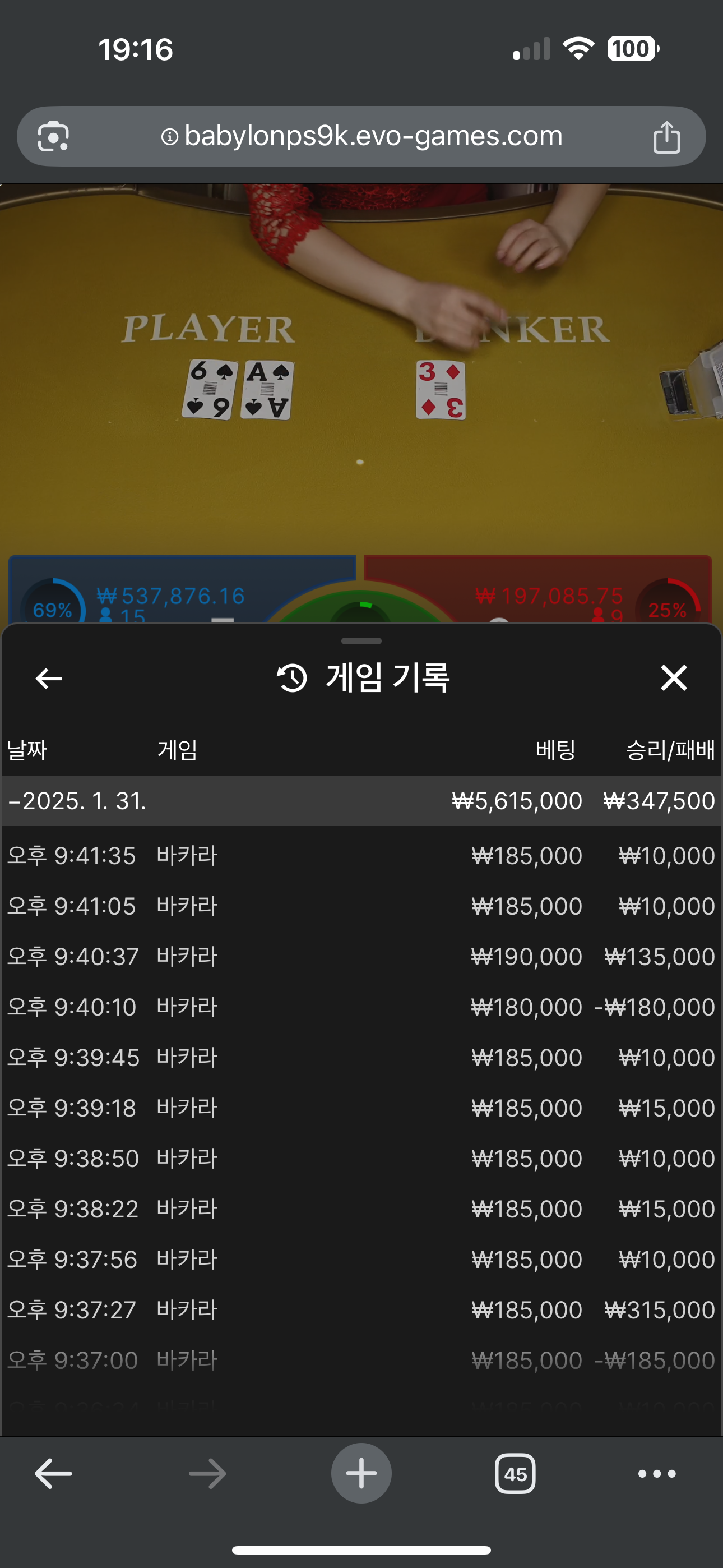Open the browser overflow menu

coord(657,1474)
